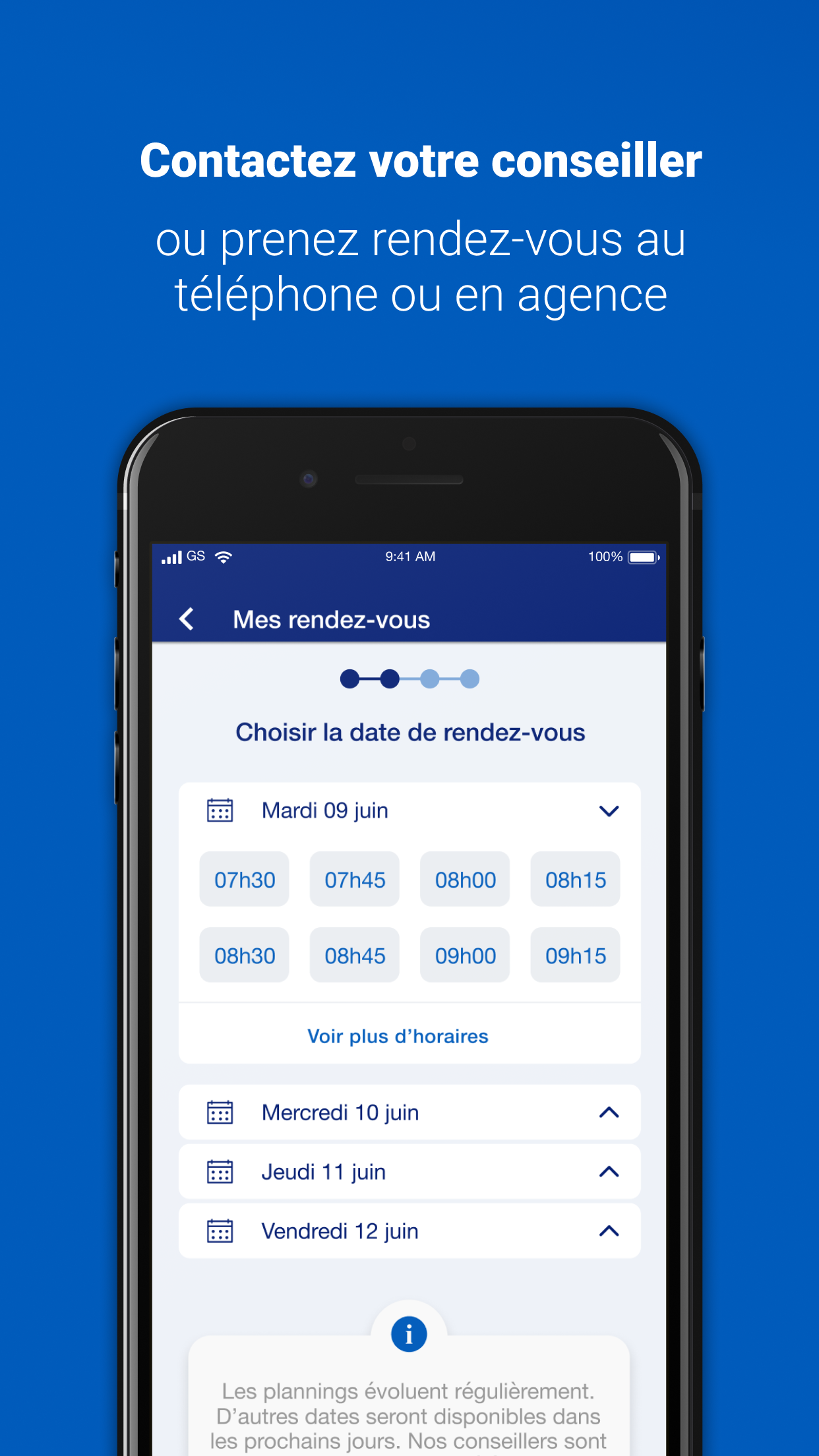Click the back arrow in Mes rendez-vous header
The image size is (819, 1456).
tap(187, 619)
